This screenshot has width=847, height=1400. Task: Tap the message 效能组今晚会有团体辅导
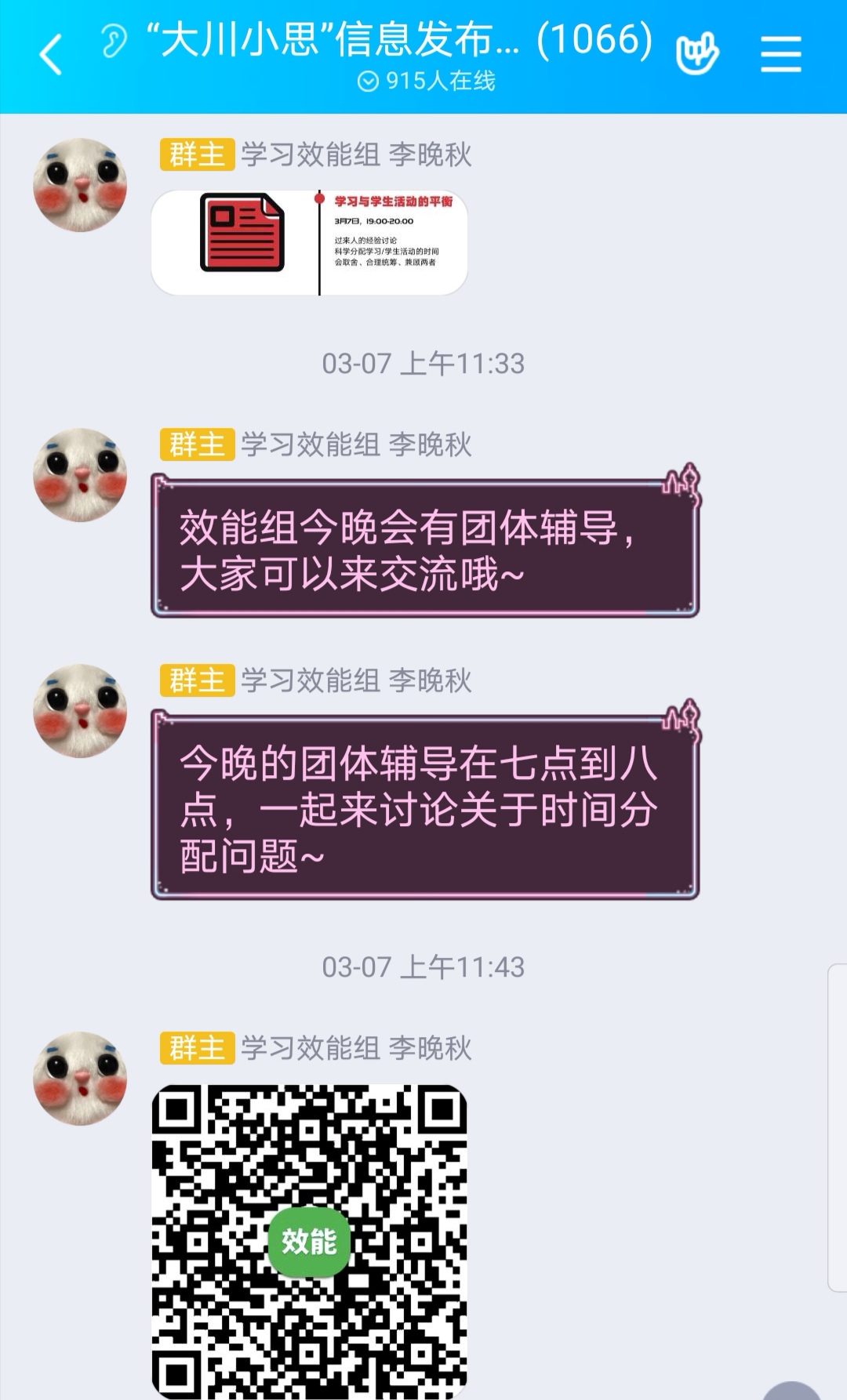pos(424,549)
